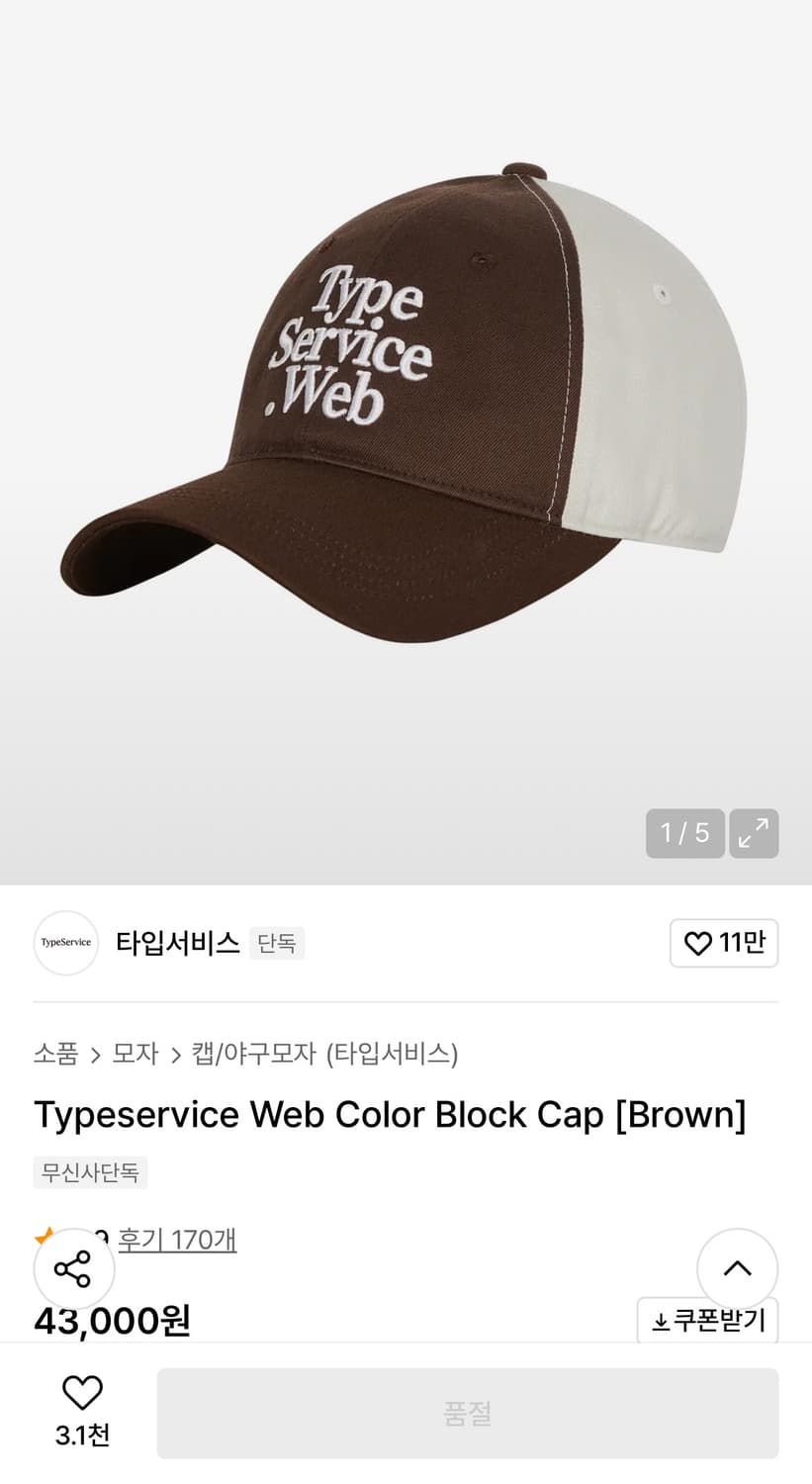The image size is (812, 1484).
Task: Expand breadcrumb at 소품 category
Action: pos(55,1054)
